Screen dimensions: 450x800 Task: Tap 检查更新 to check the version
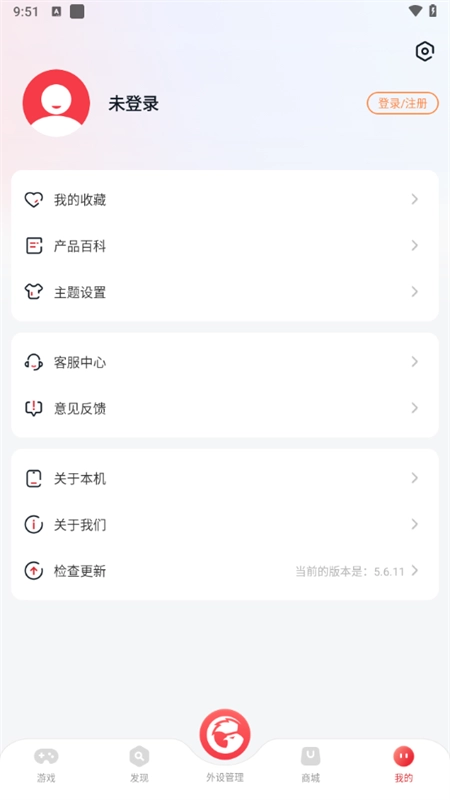click(x=225, y=571)
